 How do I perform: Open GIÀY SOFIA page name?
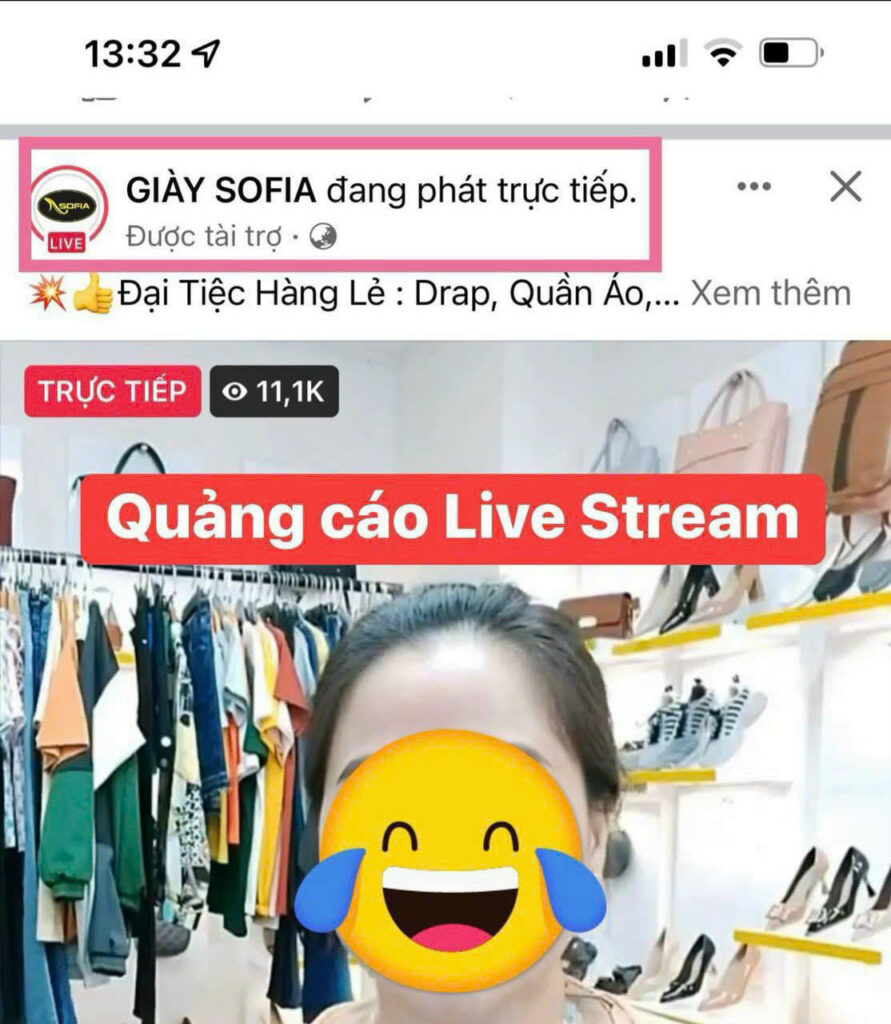(221, 189)
